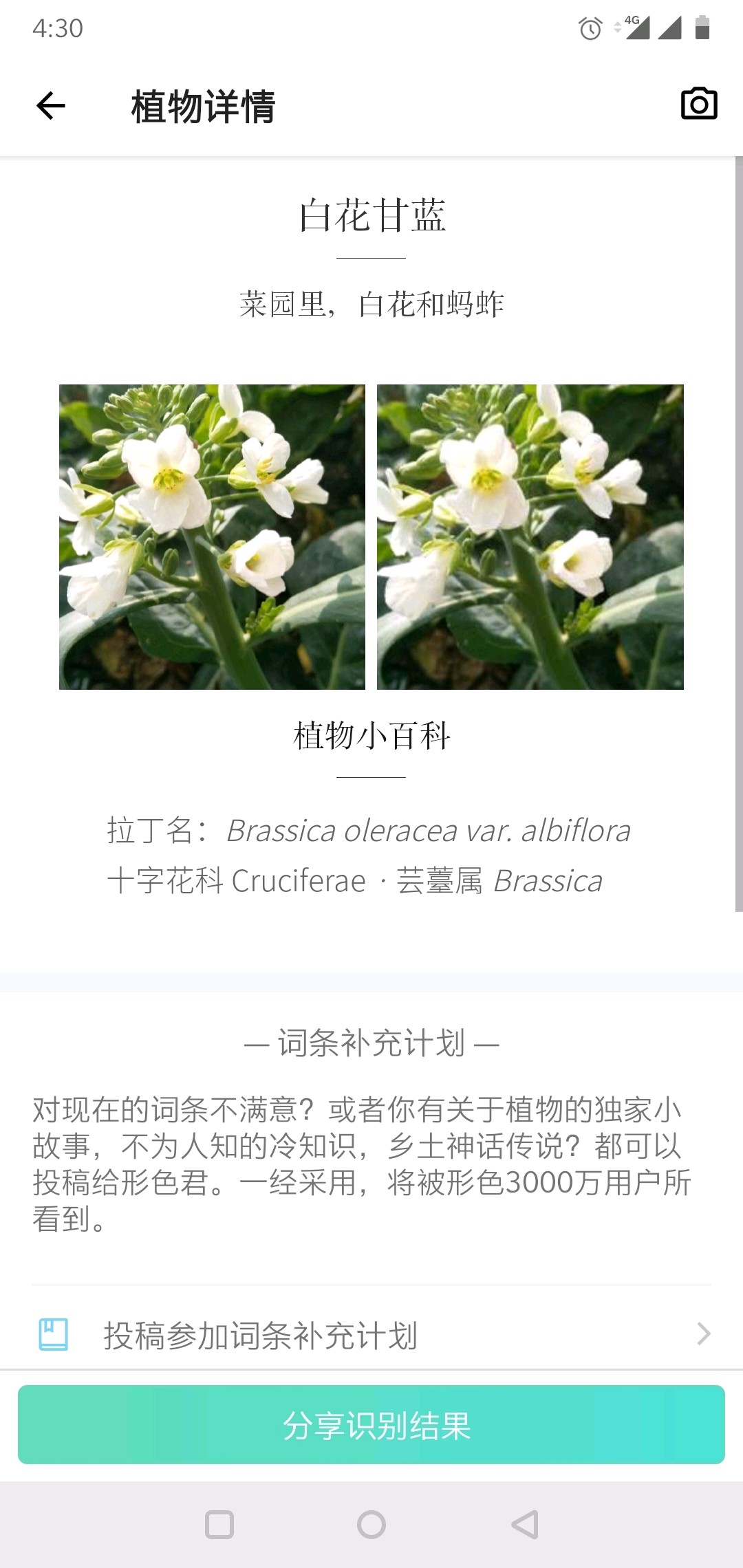
Task: View the first white flower photo
Action: pos(212,536)
